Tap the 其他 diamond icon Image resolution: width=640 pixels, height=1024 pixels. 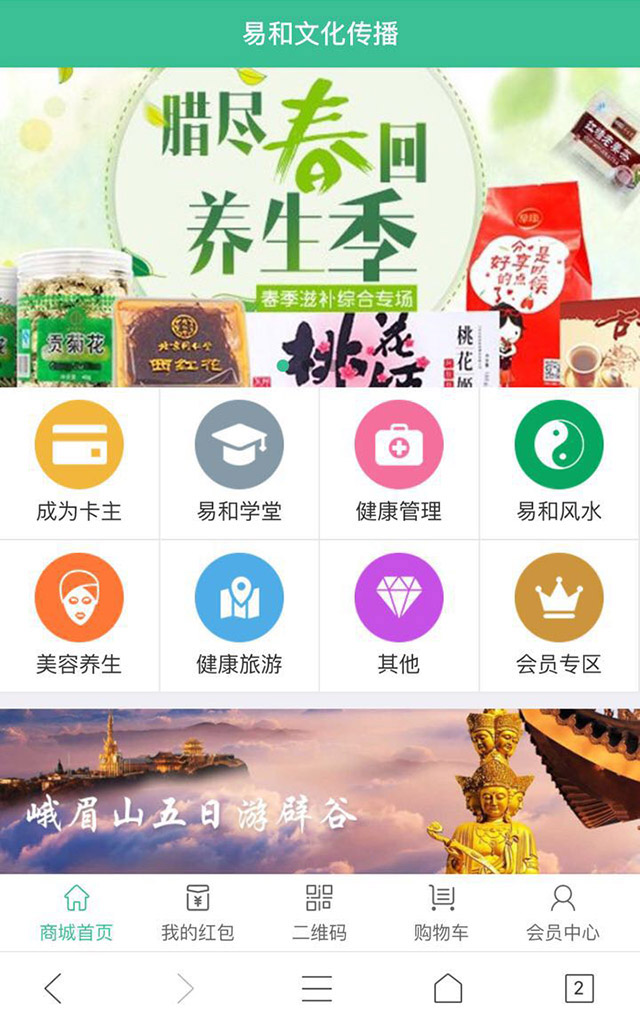[x=399, y=598]
